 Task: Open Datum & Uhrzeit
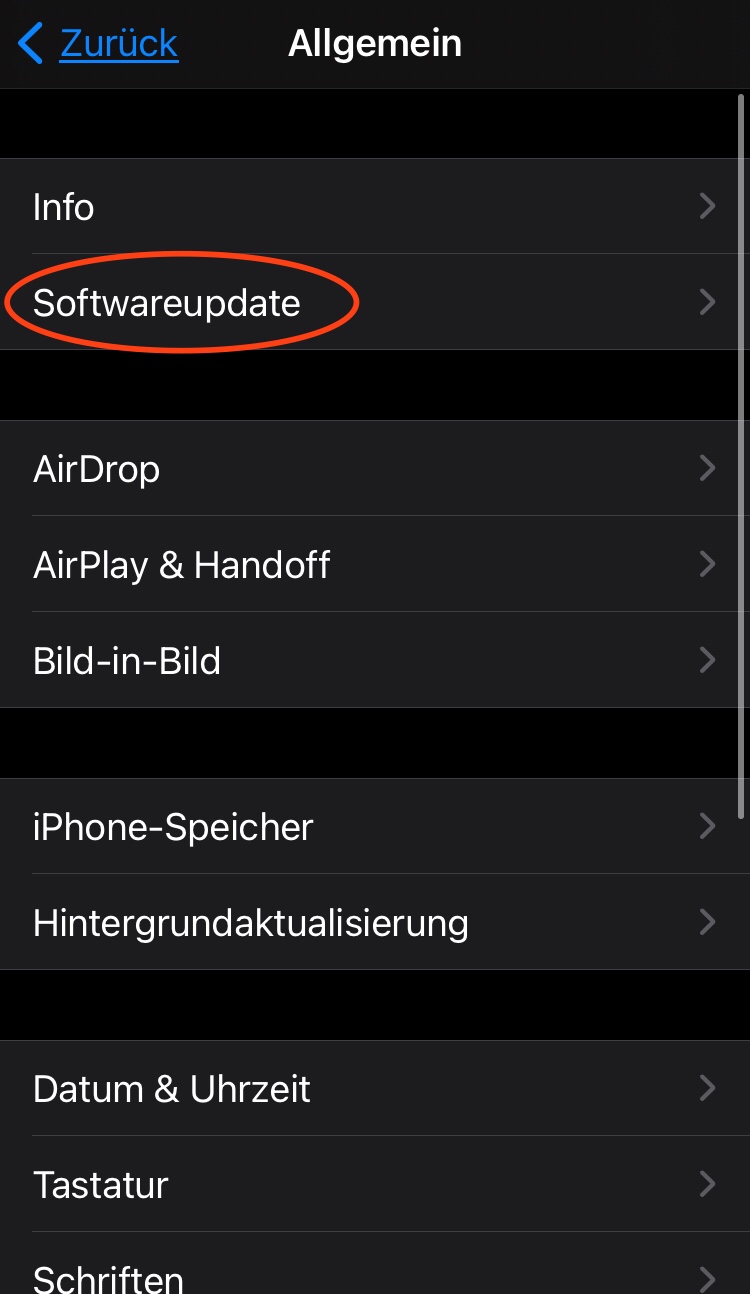point(375,1088)
